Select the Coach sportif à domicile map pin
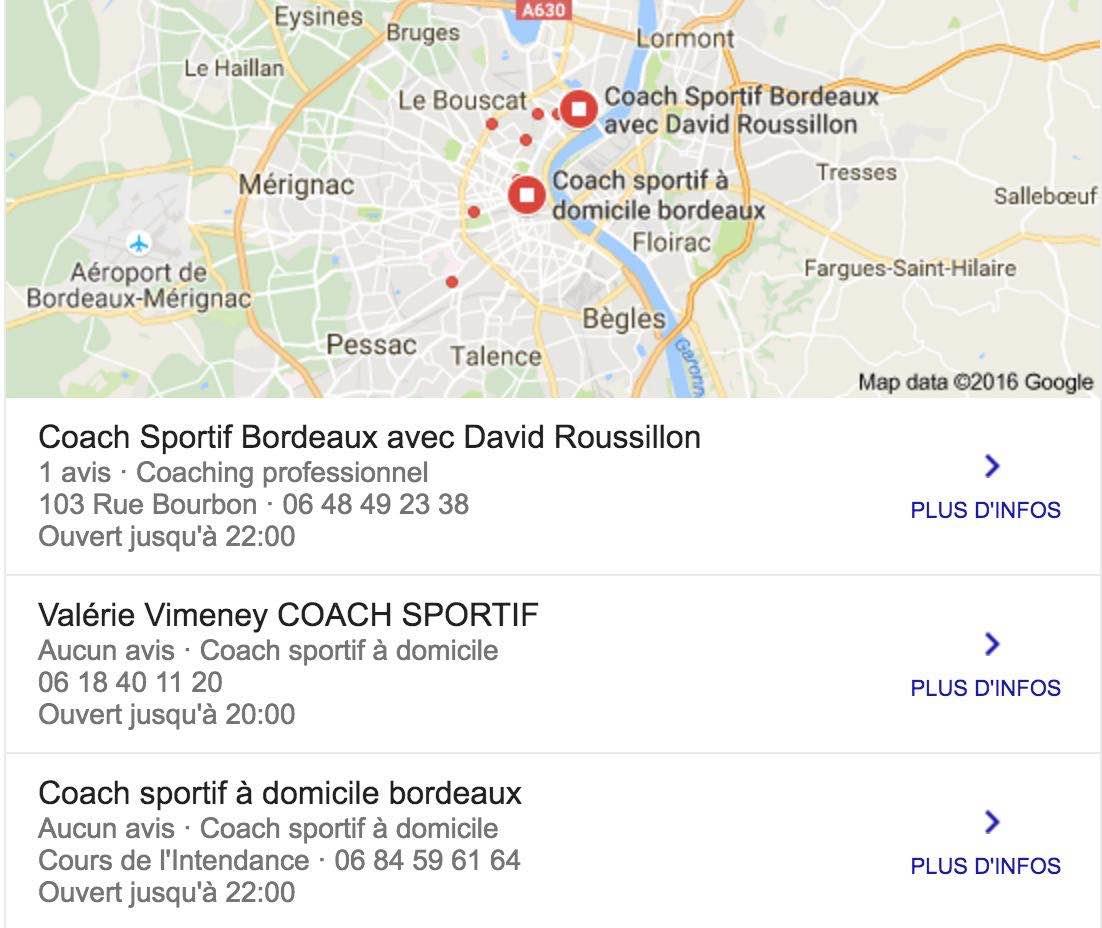Viewport: 1102px width, 928px height. tap(526, 194)
